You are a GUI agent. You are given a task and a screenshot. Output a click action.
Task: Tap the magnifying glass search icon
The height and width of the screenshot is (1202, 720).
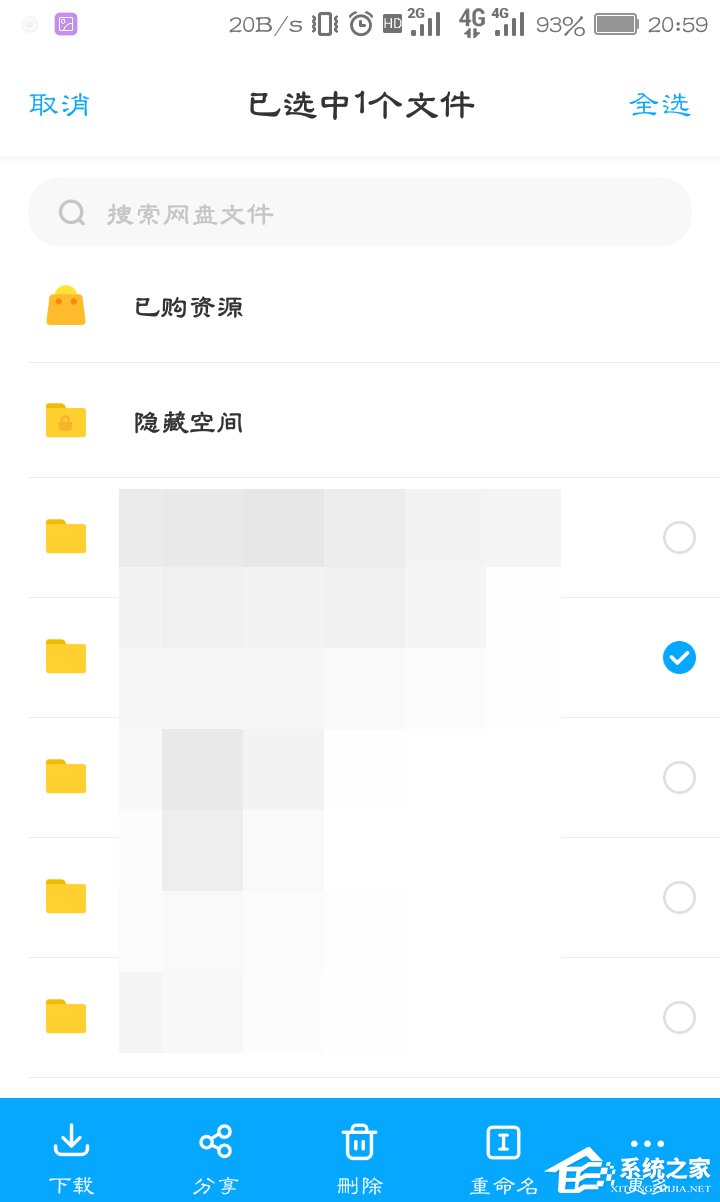pos(71,212)
